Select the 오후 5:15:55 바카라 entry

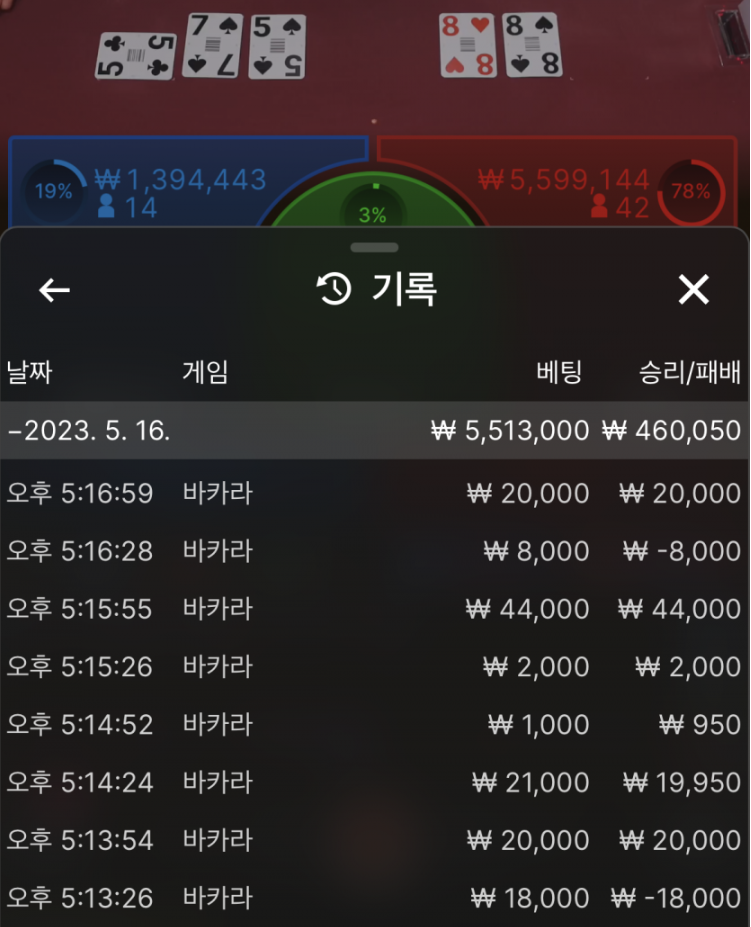pyautogui.click(x=374, y=609)
